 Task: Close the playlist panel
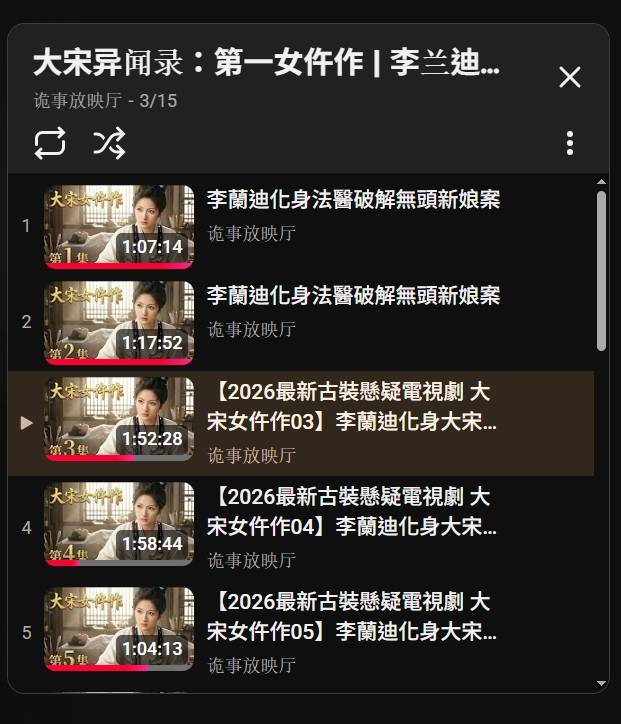tap(569, 77)
